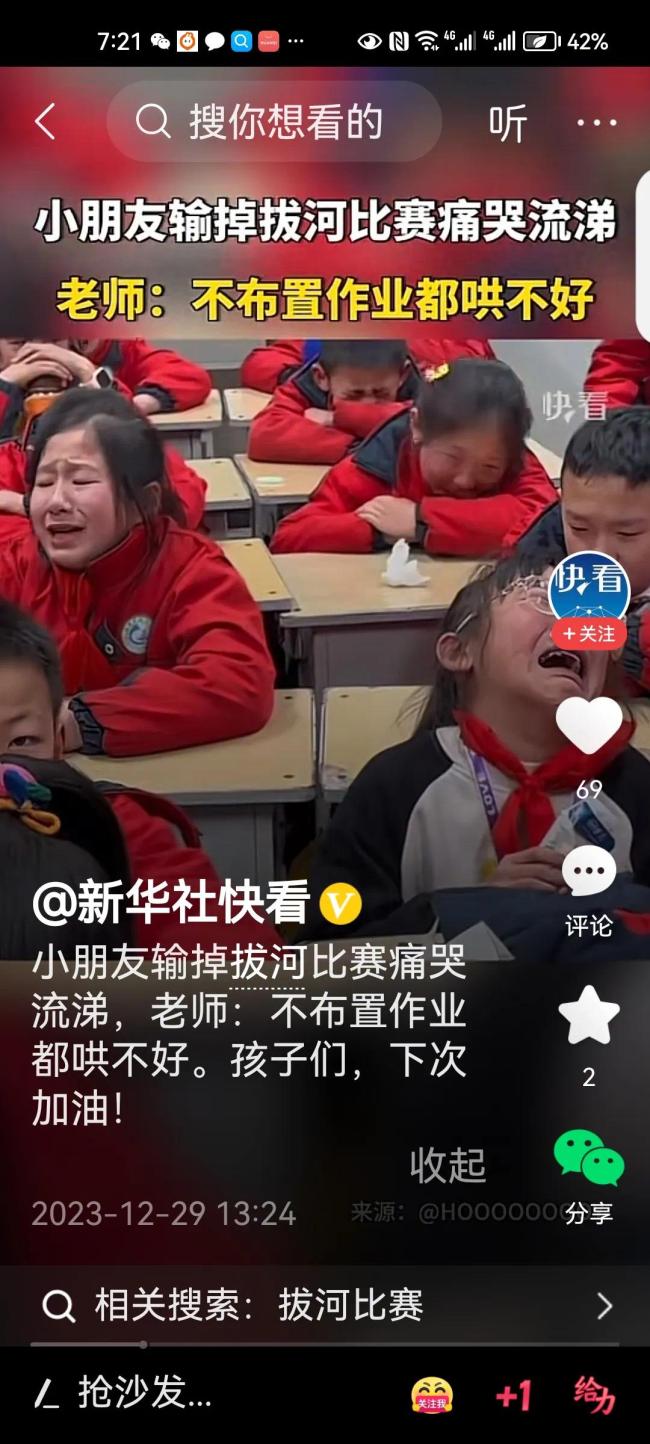Follow 新华社快看 with the +关注 button
Viewport: 650px width, 1444px height.
pyautogui.click(x=588, y=634)
